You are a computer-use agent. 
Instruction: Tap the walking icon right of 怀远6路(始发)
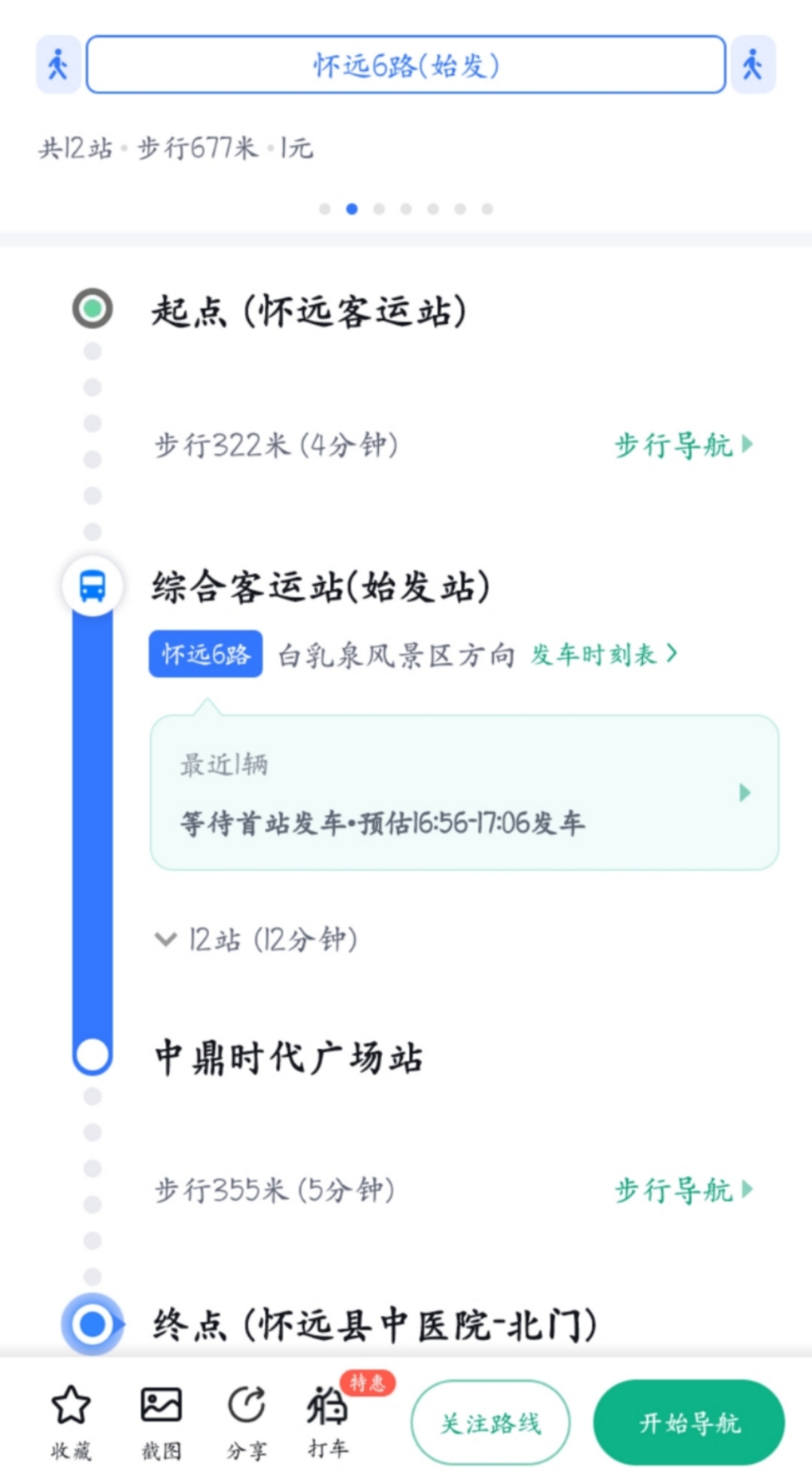753,65
